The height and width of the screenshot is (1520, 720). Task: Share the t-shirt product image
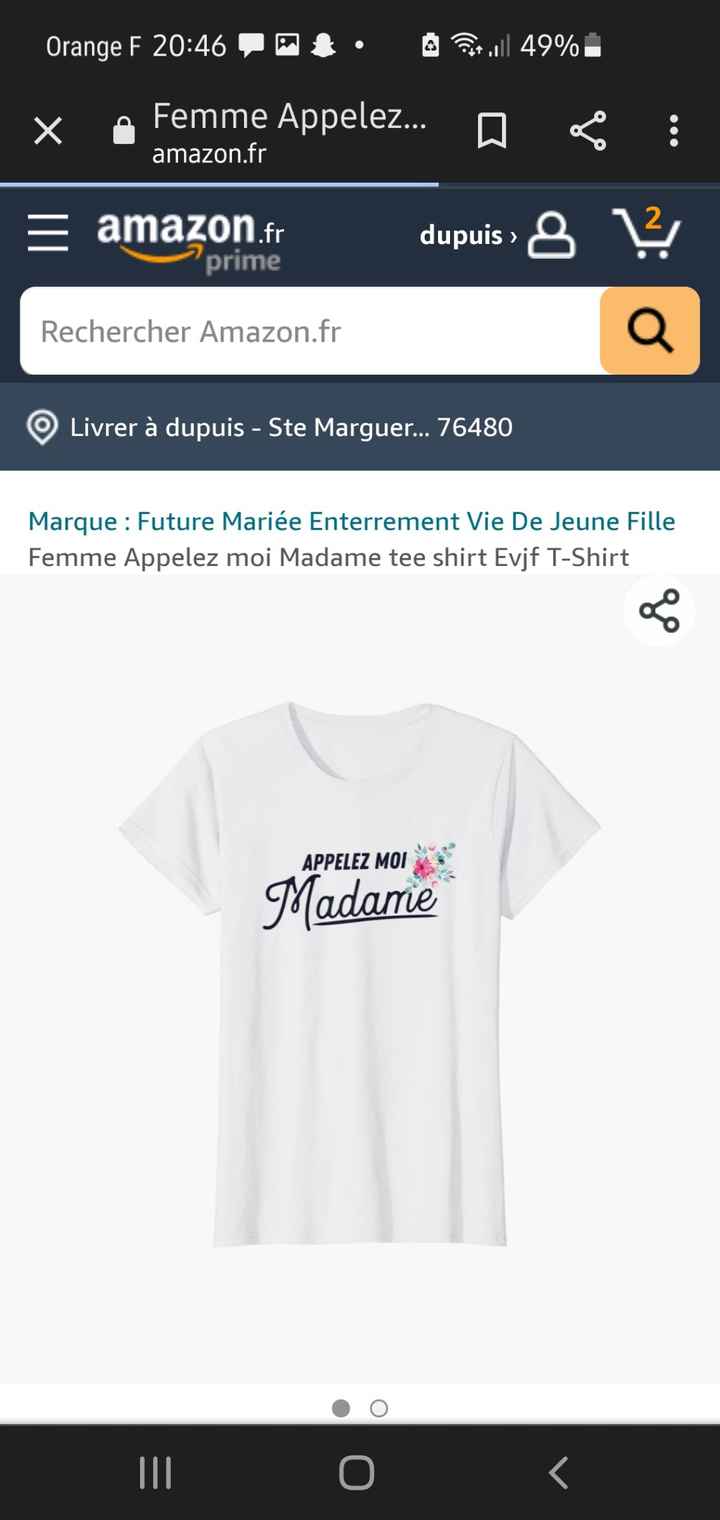click(x=658, y=611)
